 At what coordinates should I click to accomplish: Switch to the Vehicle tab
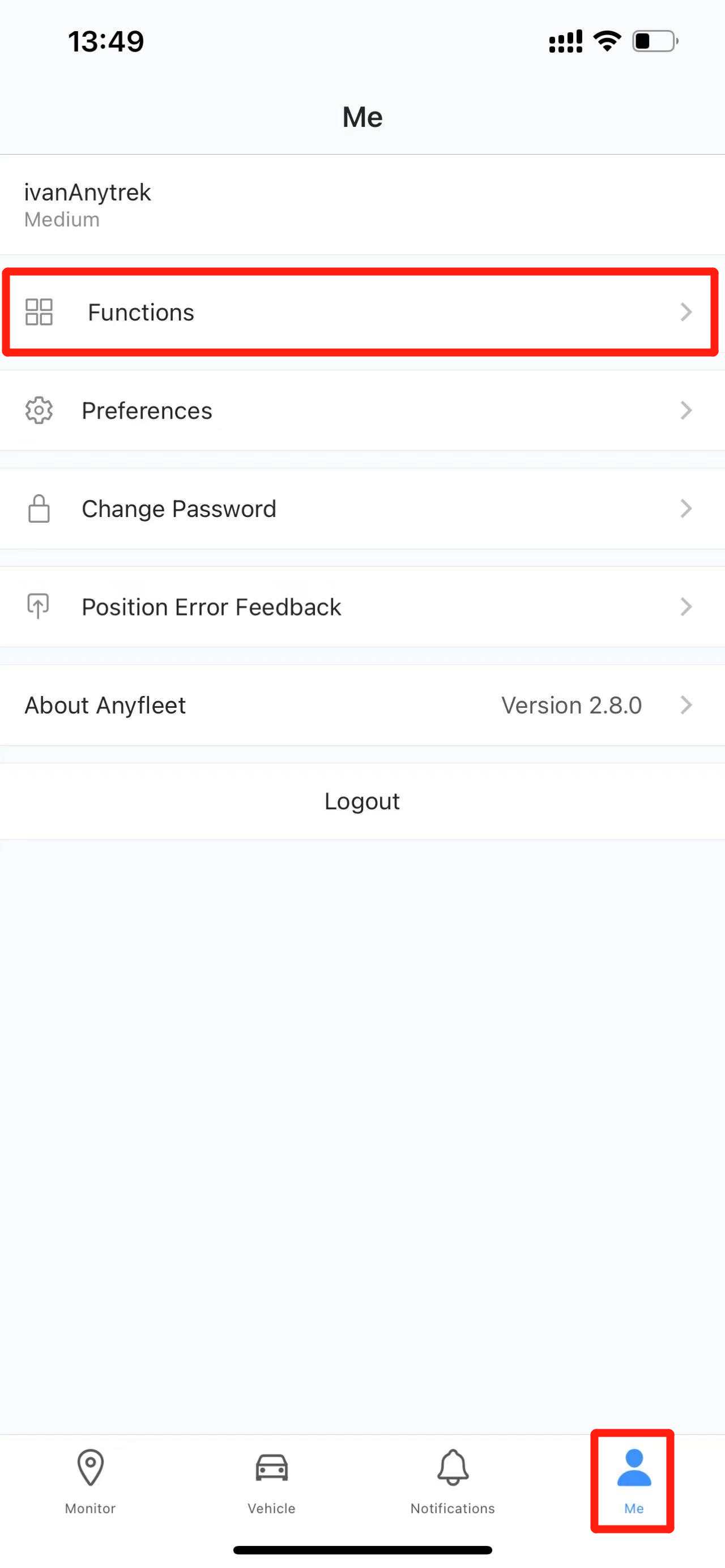coord(271,1480)
